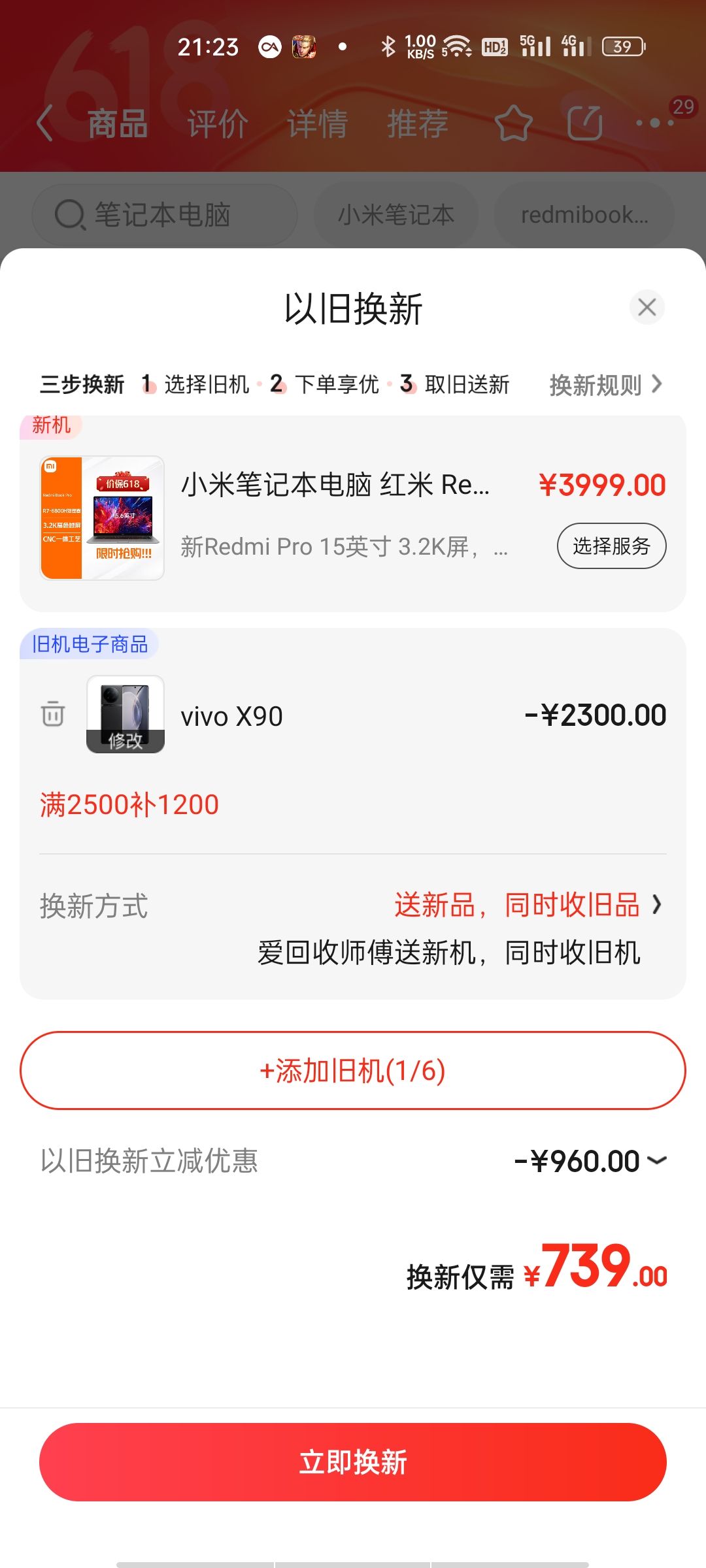Tap 选择服务 for the Redmi laptop
Image resolution: width=706 pixels, height=1568 pixels.
(x=611, y=546)
